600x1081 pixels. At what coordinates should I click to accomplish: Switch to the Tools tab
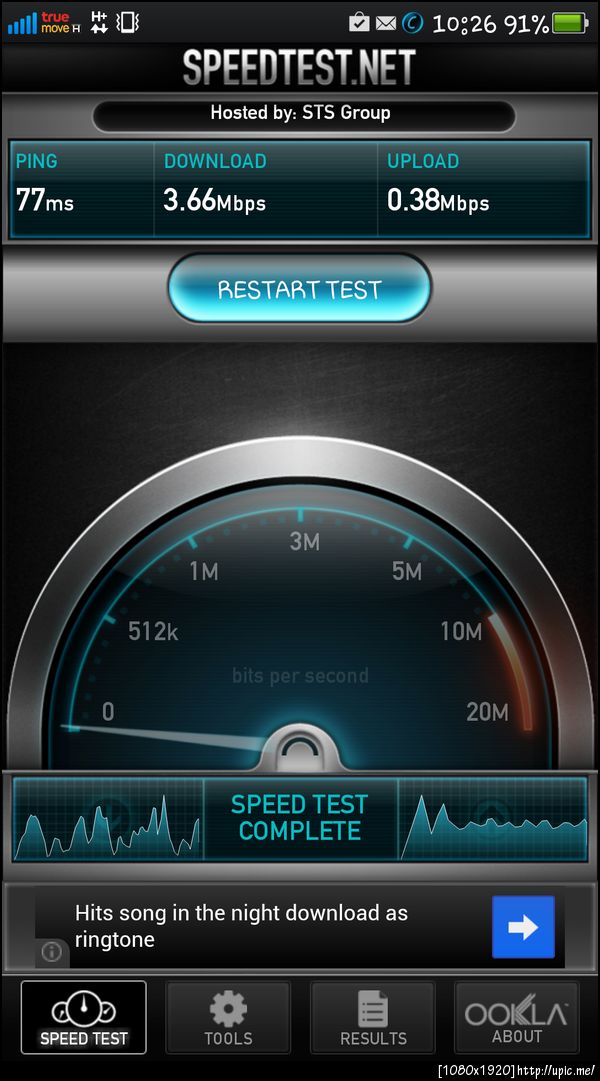228,1018
